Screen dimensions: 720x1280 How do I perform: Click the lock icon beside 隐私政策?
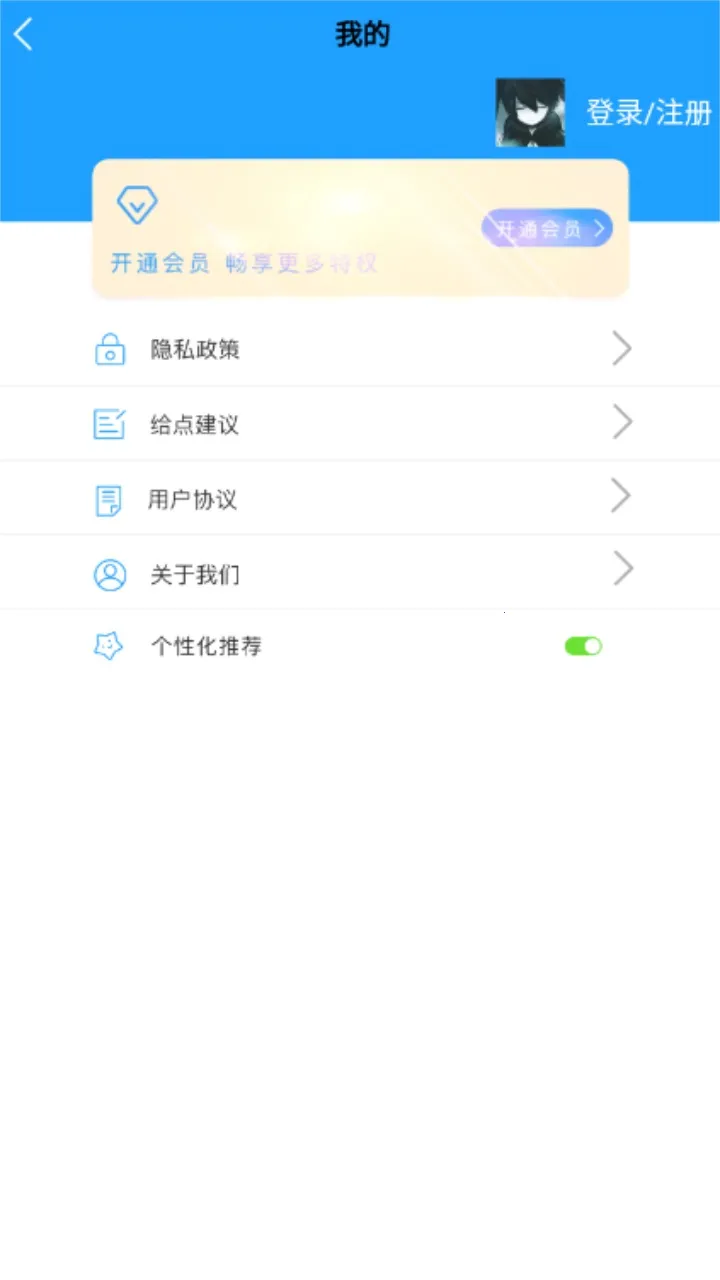coord(110,348)
